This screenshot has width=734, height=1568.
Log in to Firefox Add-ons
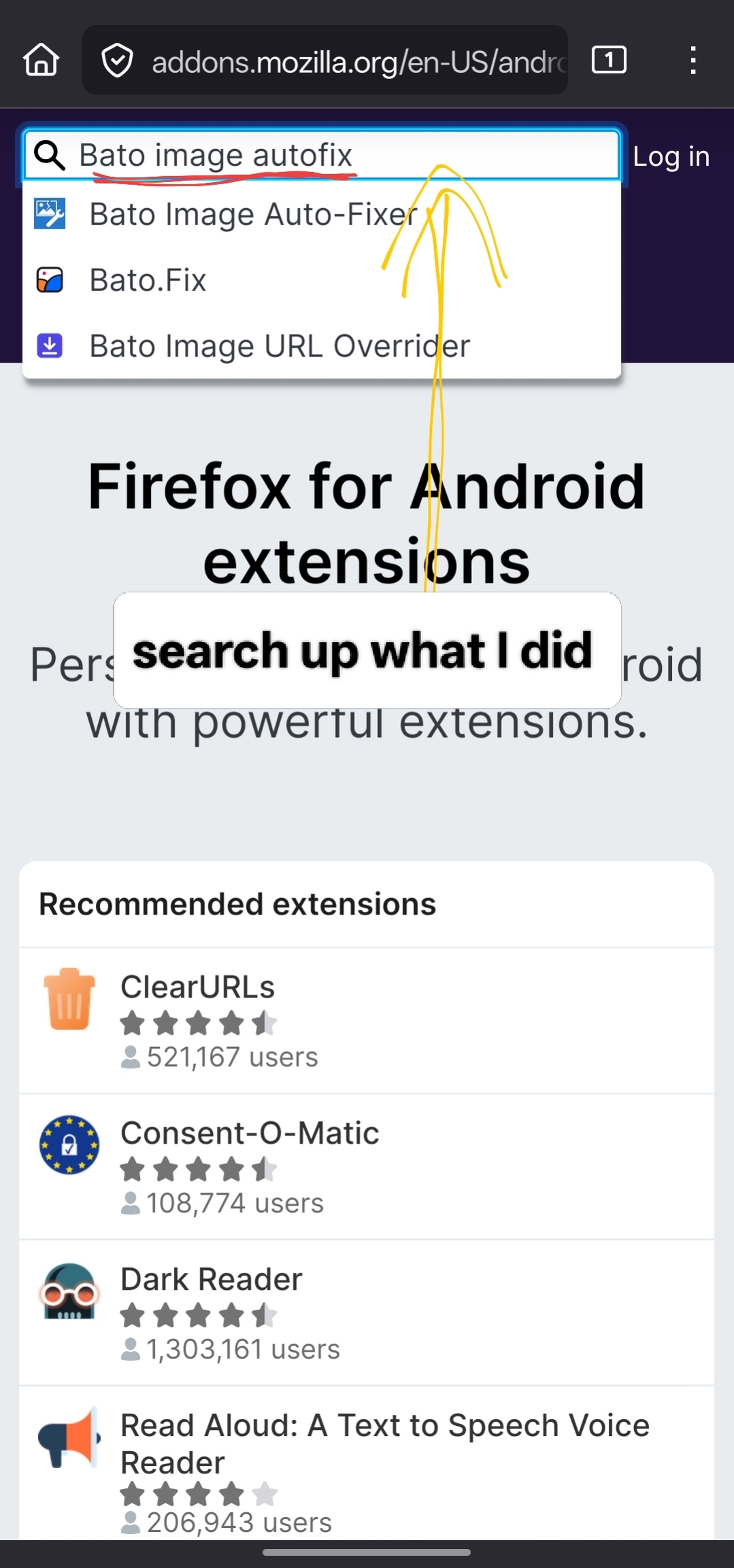coord(671,157)
